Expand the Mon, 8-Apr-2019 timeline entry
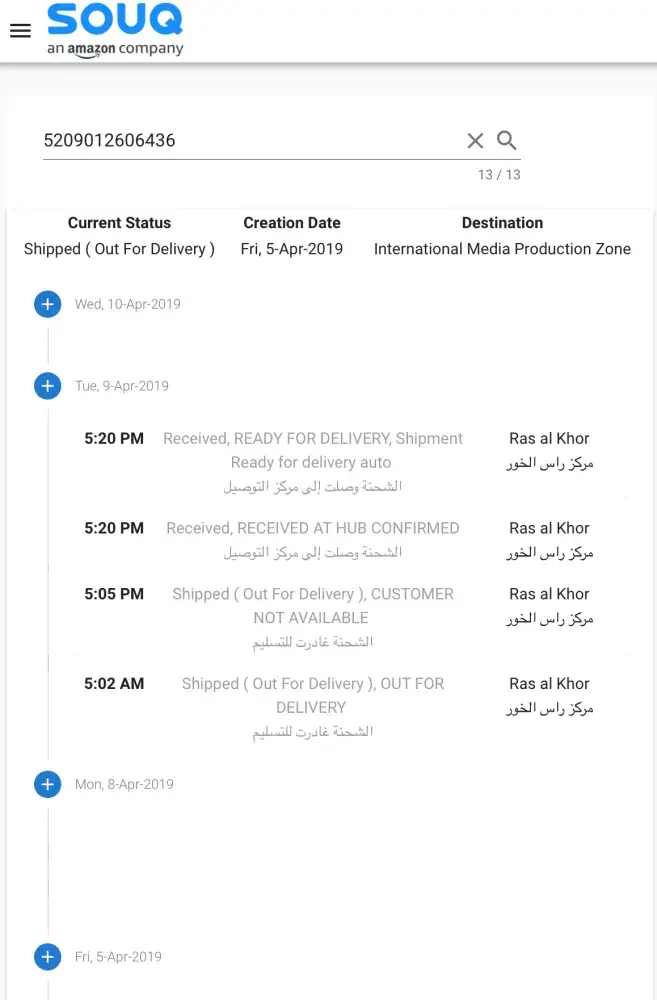 point(48,784)
